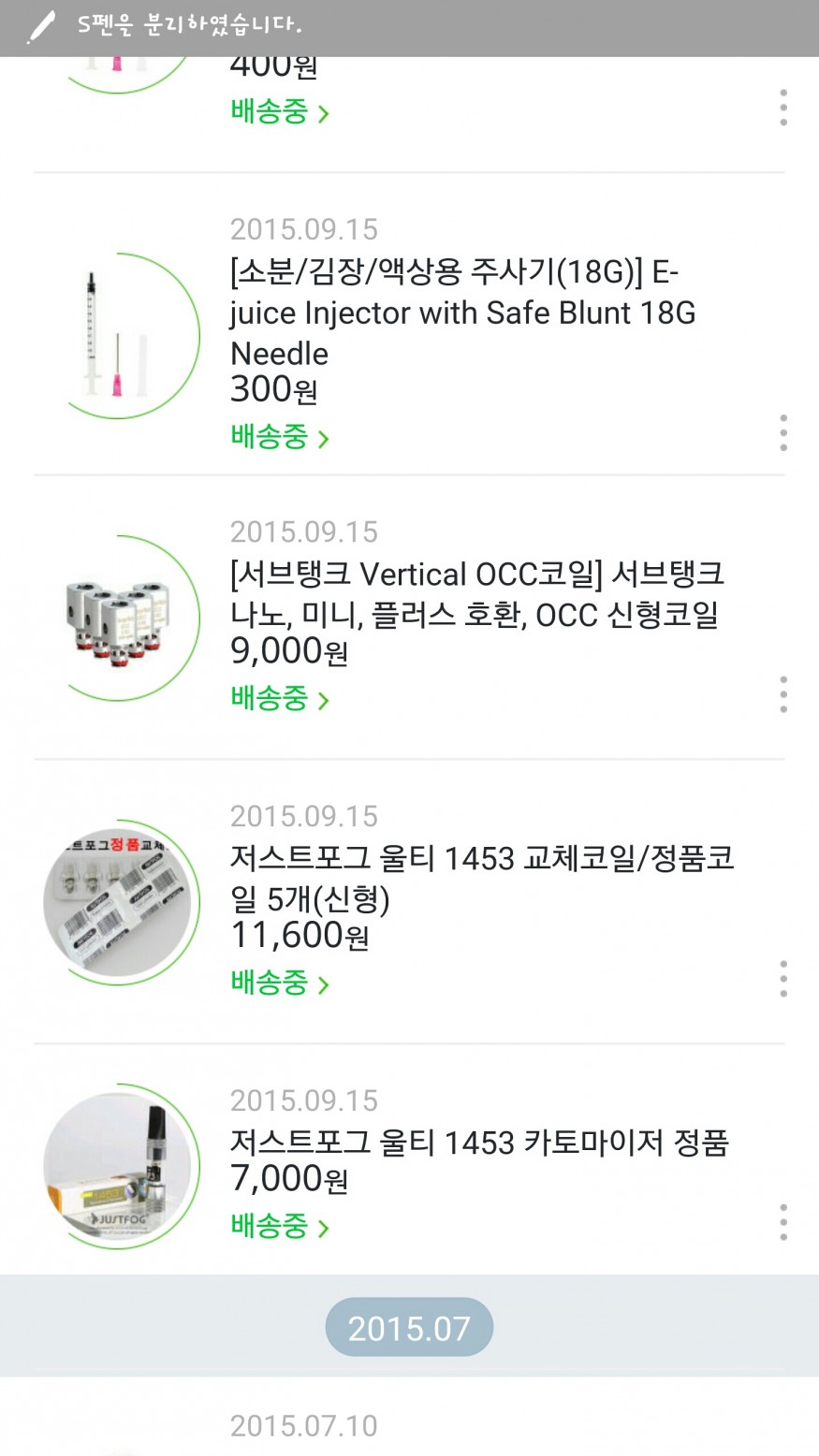Open the 저스트포그 울티 1453 카토마이저 정품 order
Screen dimensions: 819x1456
[x=478, y=1143]
